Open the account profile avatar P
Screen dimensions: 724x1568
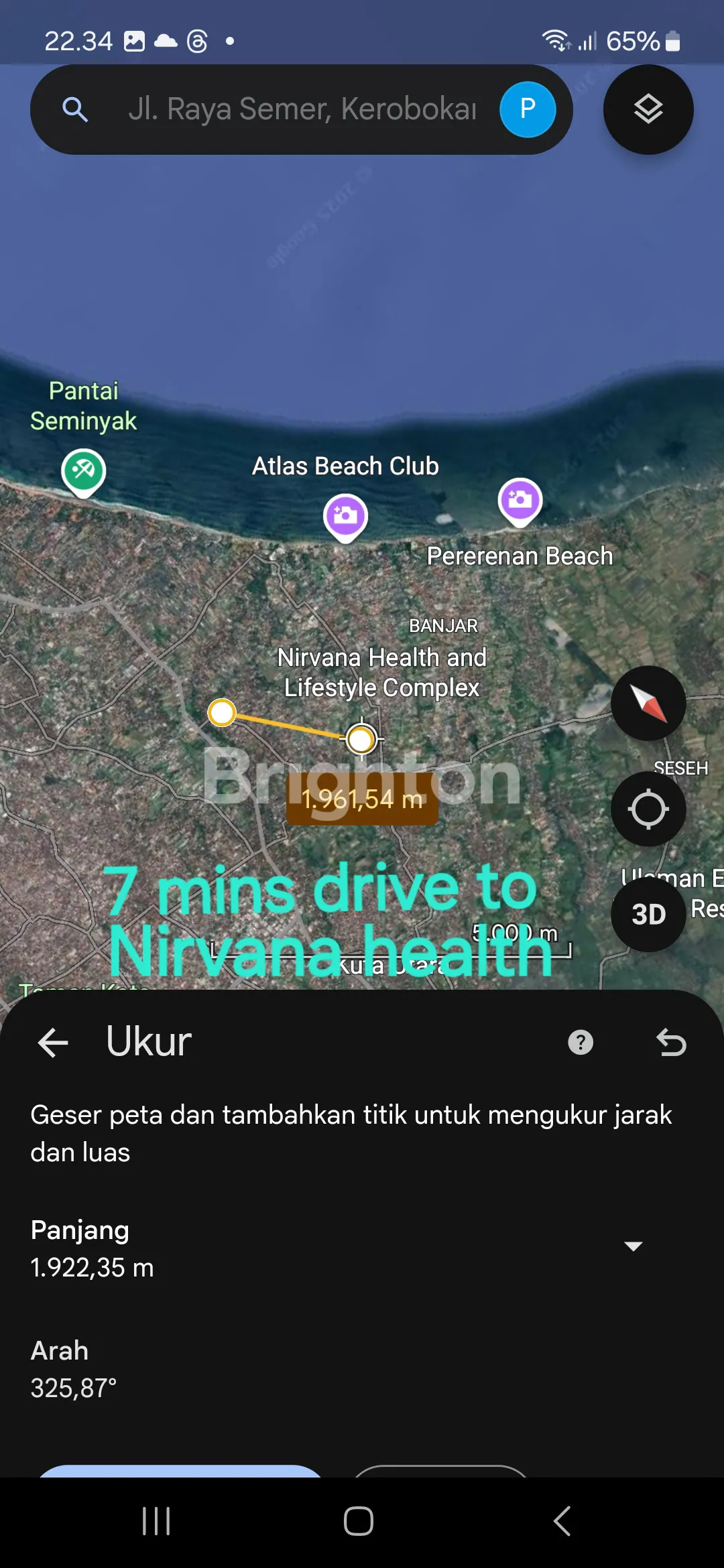[x=528, y=109]
